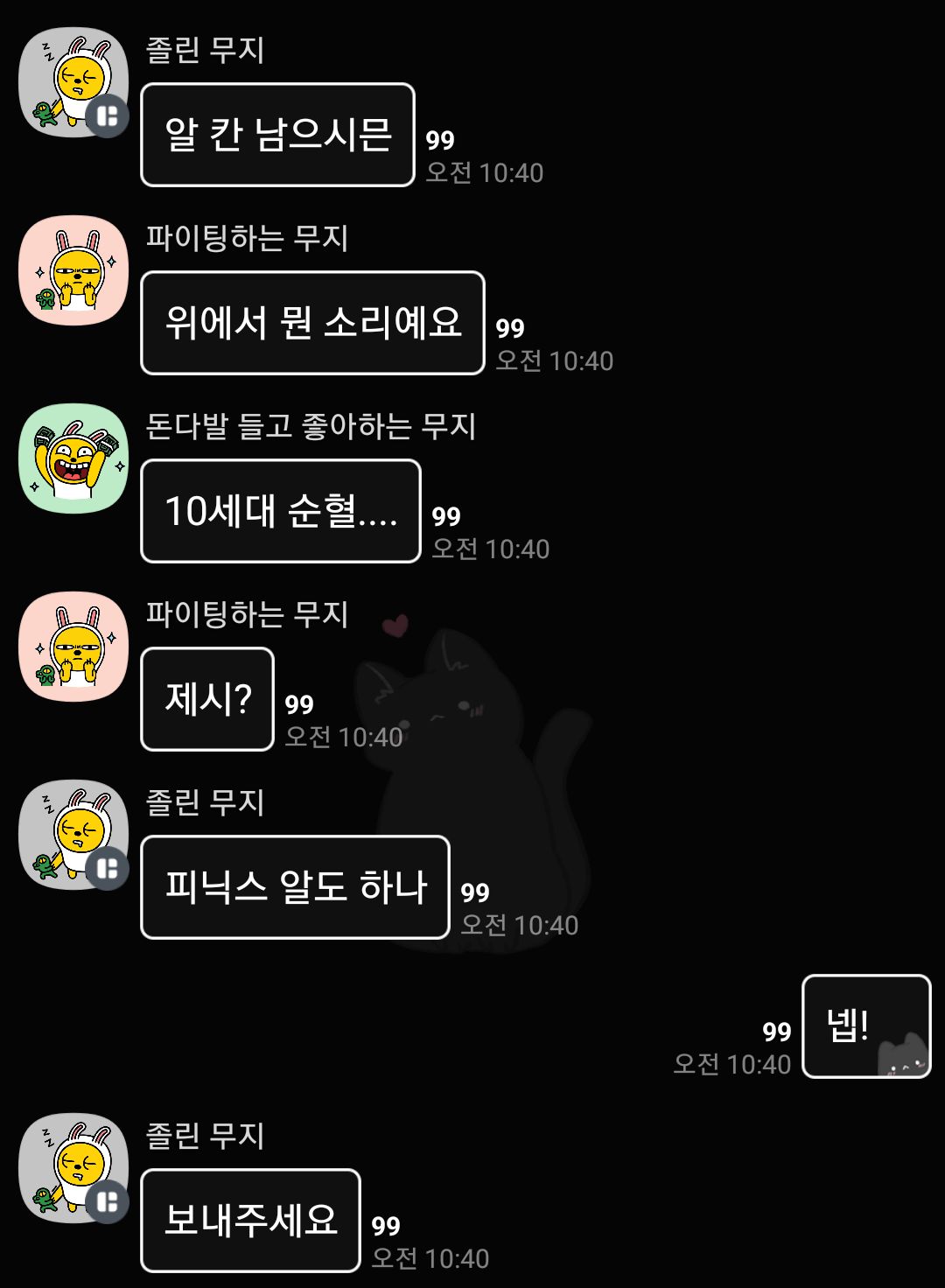Viewport: 945px width, 1288px height.
Task: Open 파이팅하는 무지's avatar beside '위에서 뭔 소리예요'
Action: click(73, 270)
